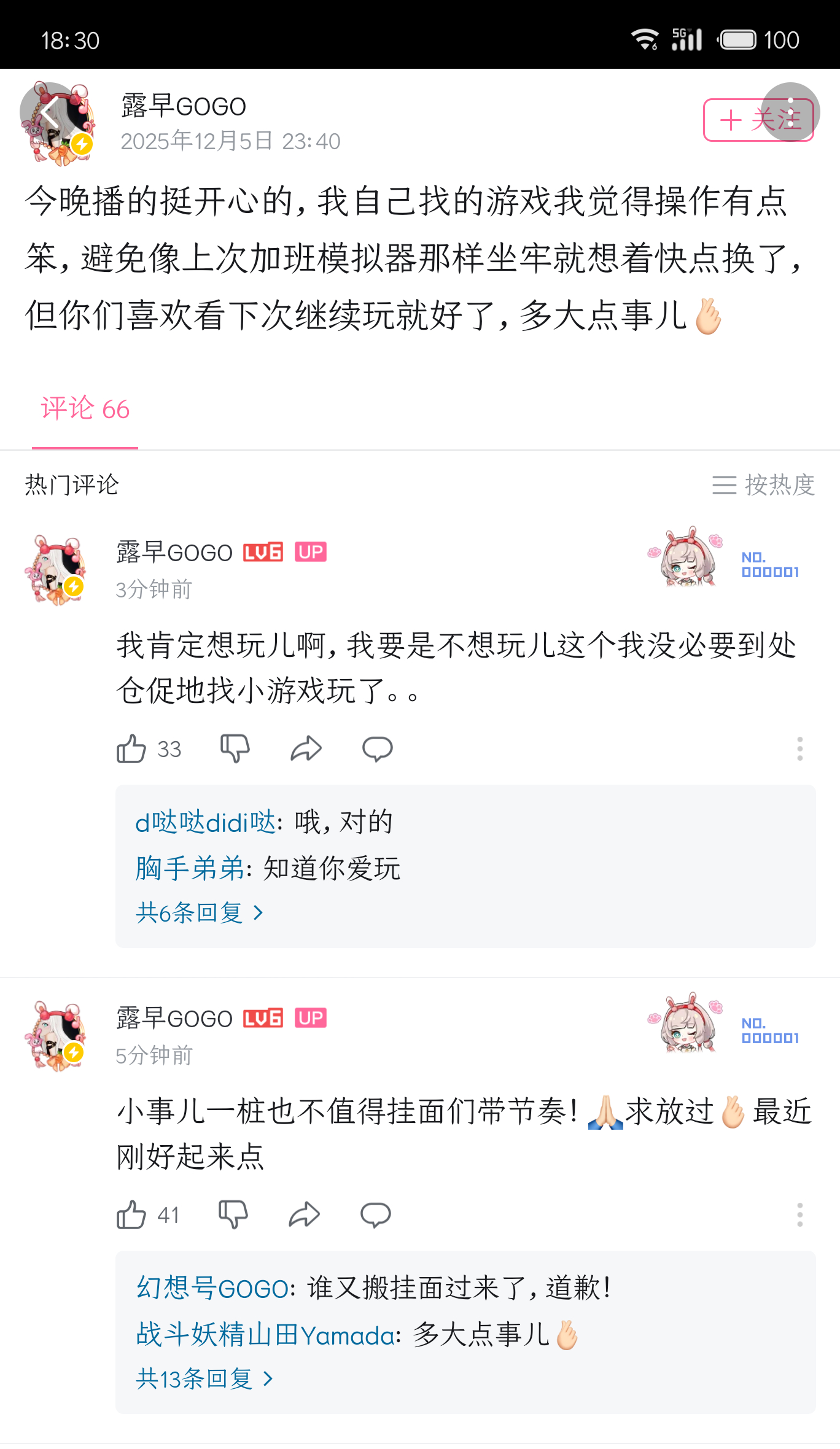View all 共13条回复 replies

coord(204,1379)
